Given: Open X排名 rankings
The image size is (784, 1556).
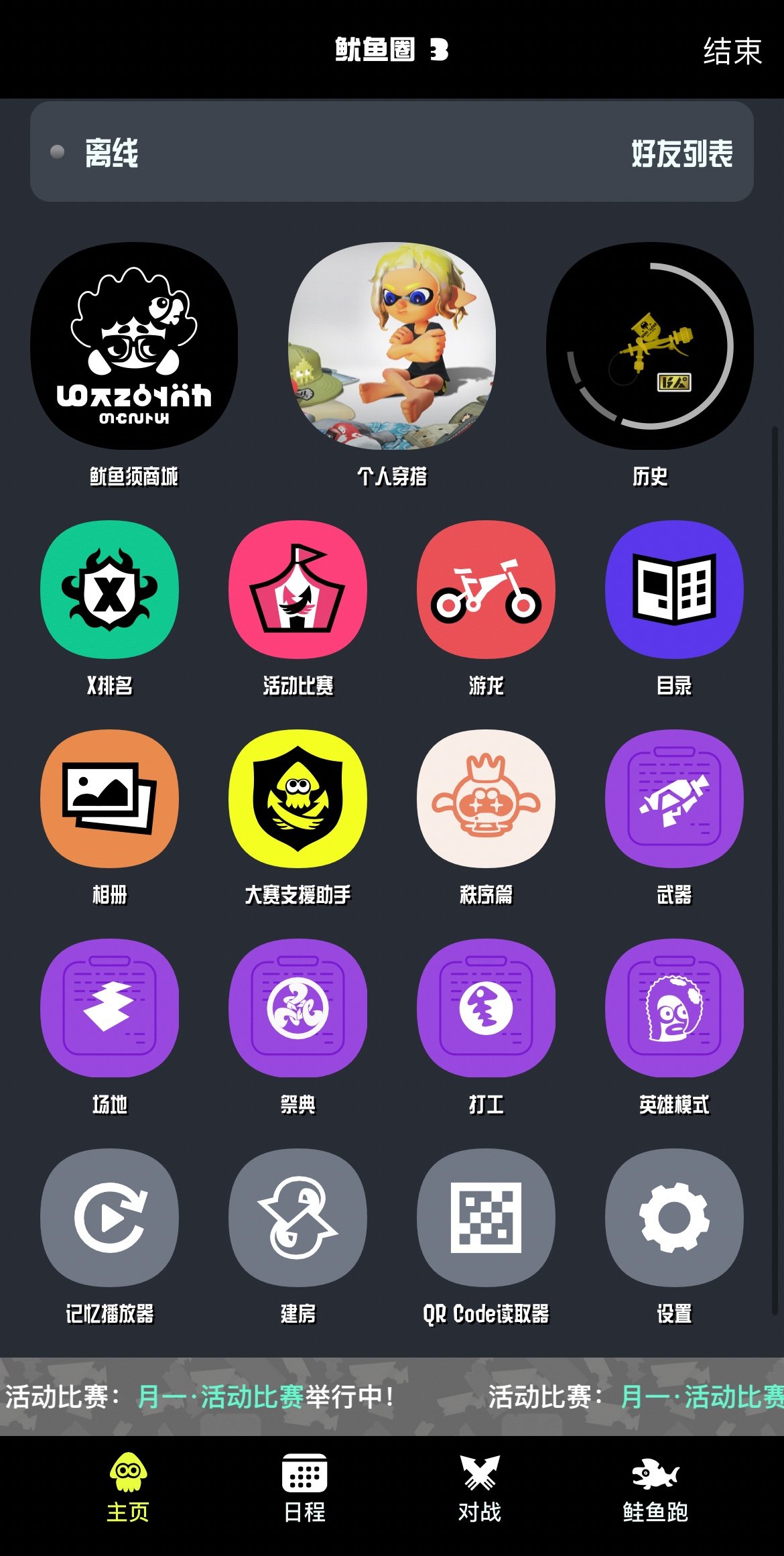Looking at the screenshot, I should tap(109, 589).
